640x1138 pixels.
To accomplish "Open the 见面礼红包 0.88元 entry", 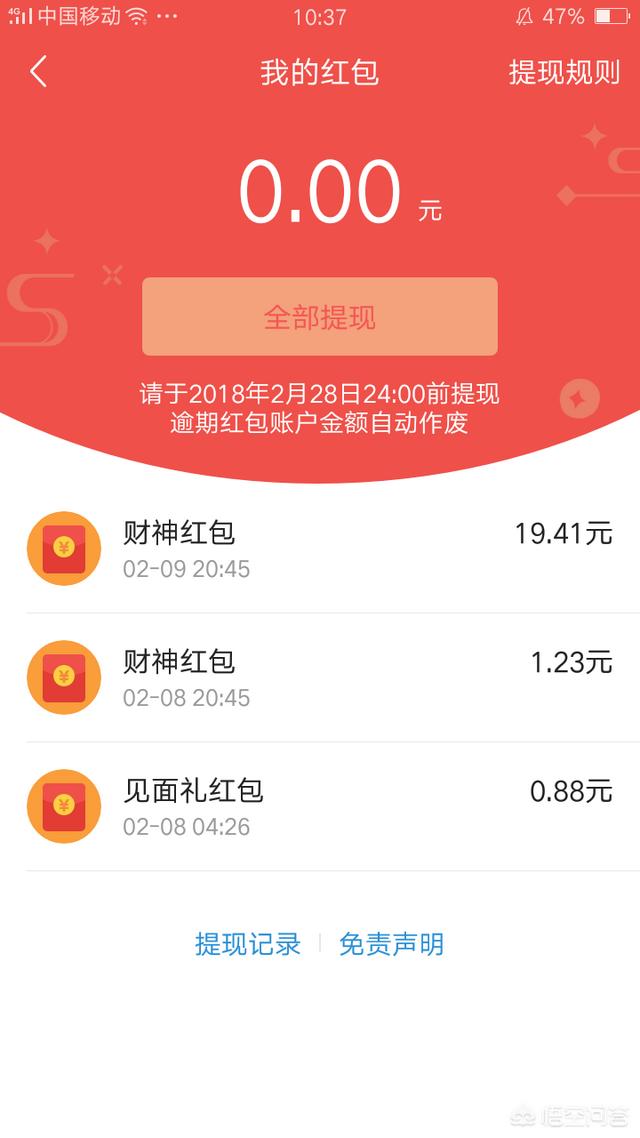I will (320, 806).
